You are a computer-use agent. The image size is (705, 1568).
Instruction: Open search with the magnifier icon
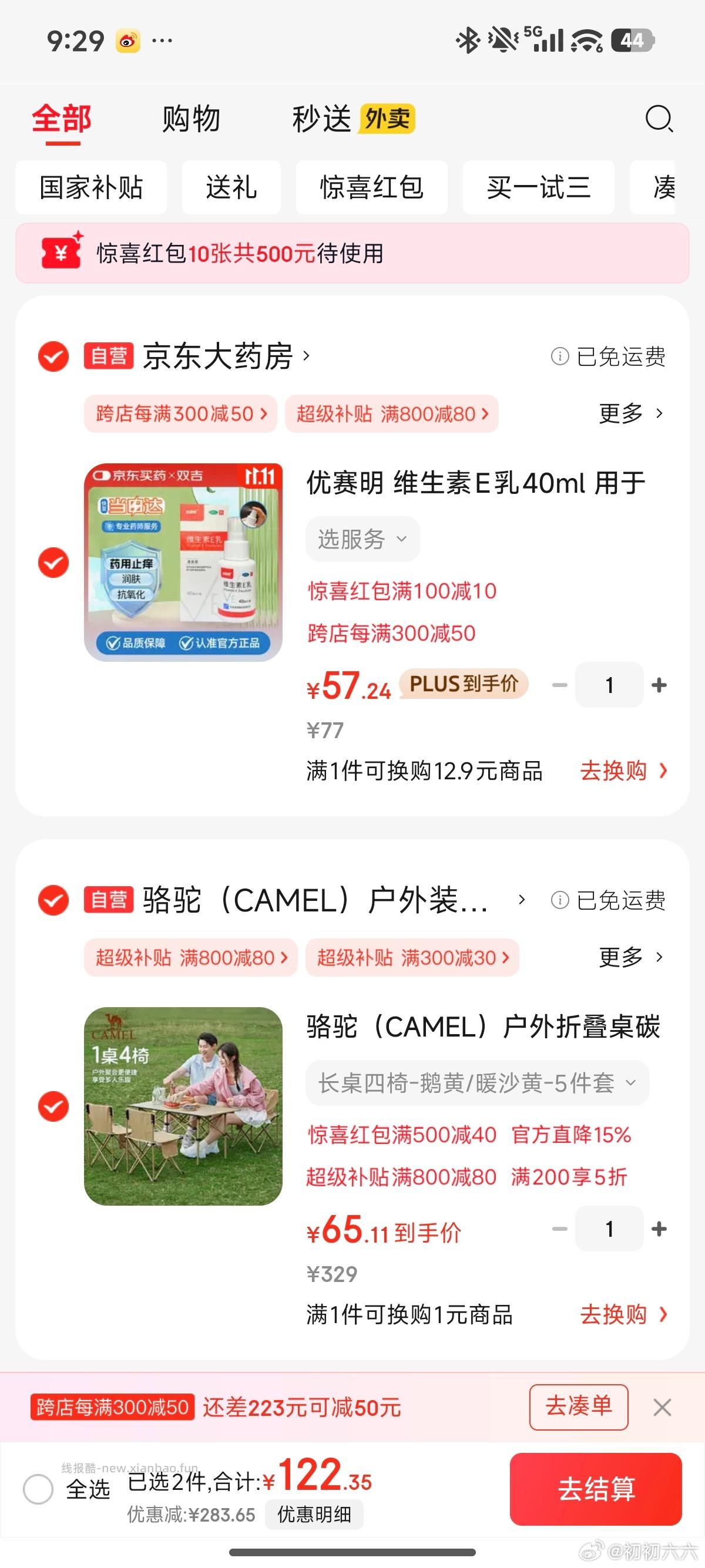tap(660, 119)
